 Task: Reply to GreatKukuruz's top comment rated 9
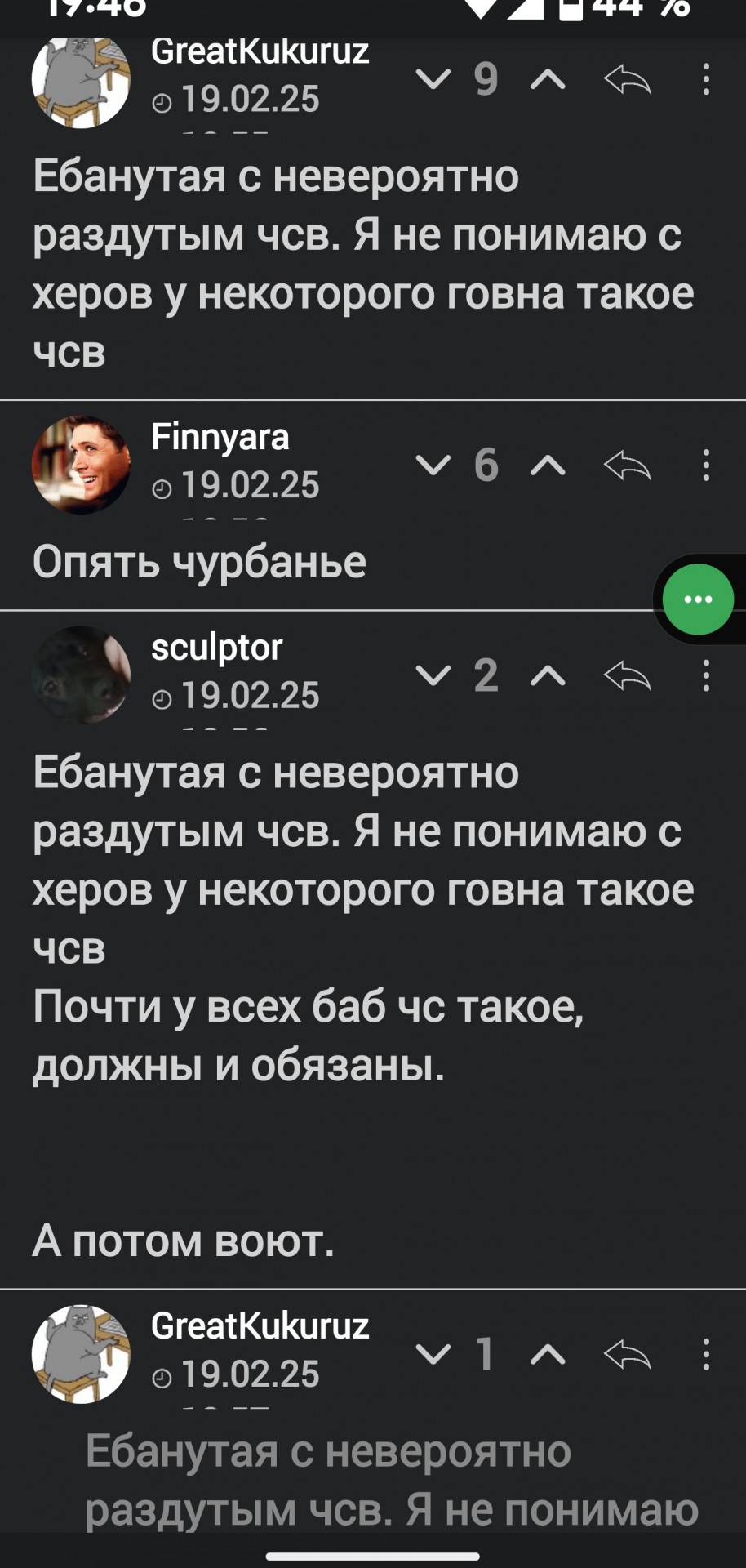tap(627, 80)
